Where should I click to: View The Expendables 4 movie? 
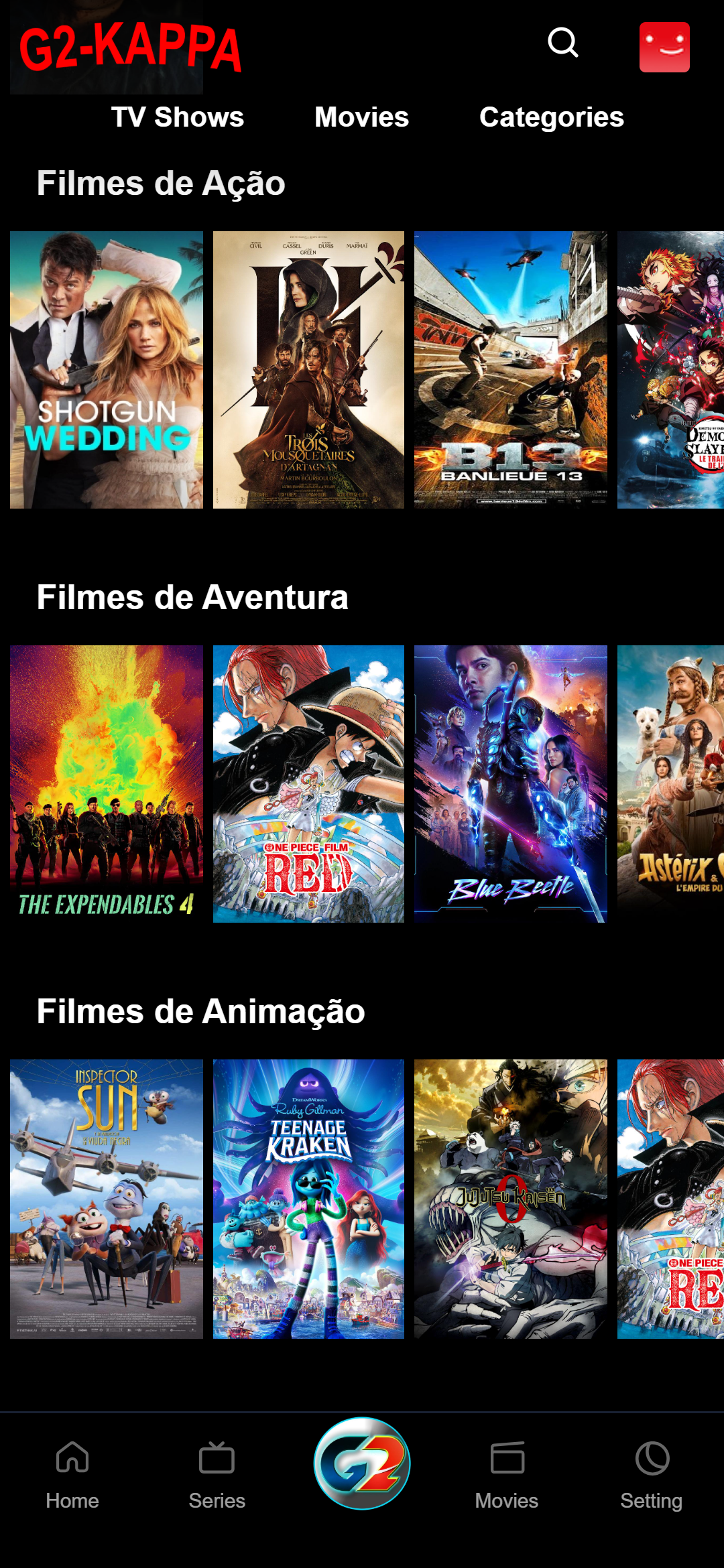click(107, 783)
